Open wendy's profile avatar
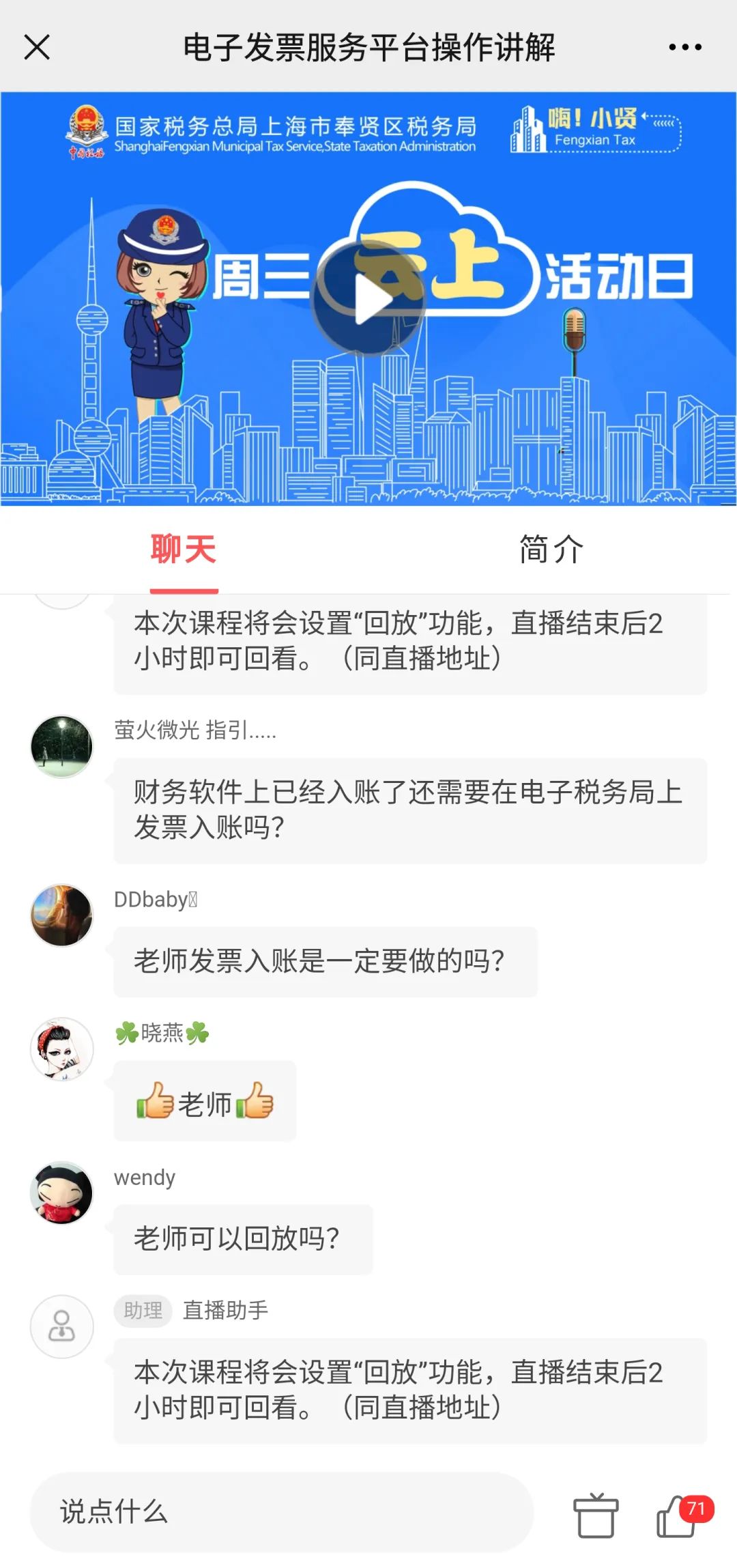Screen dimensions: 737x1568 click(61, 1193)
